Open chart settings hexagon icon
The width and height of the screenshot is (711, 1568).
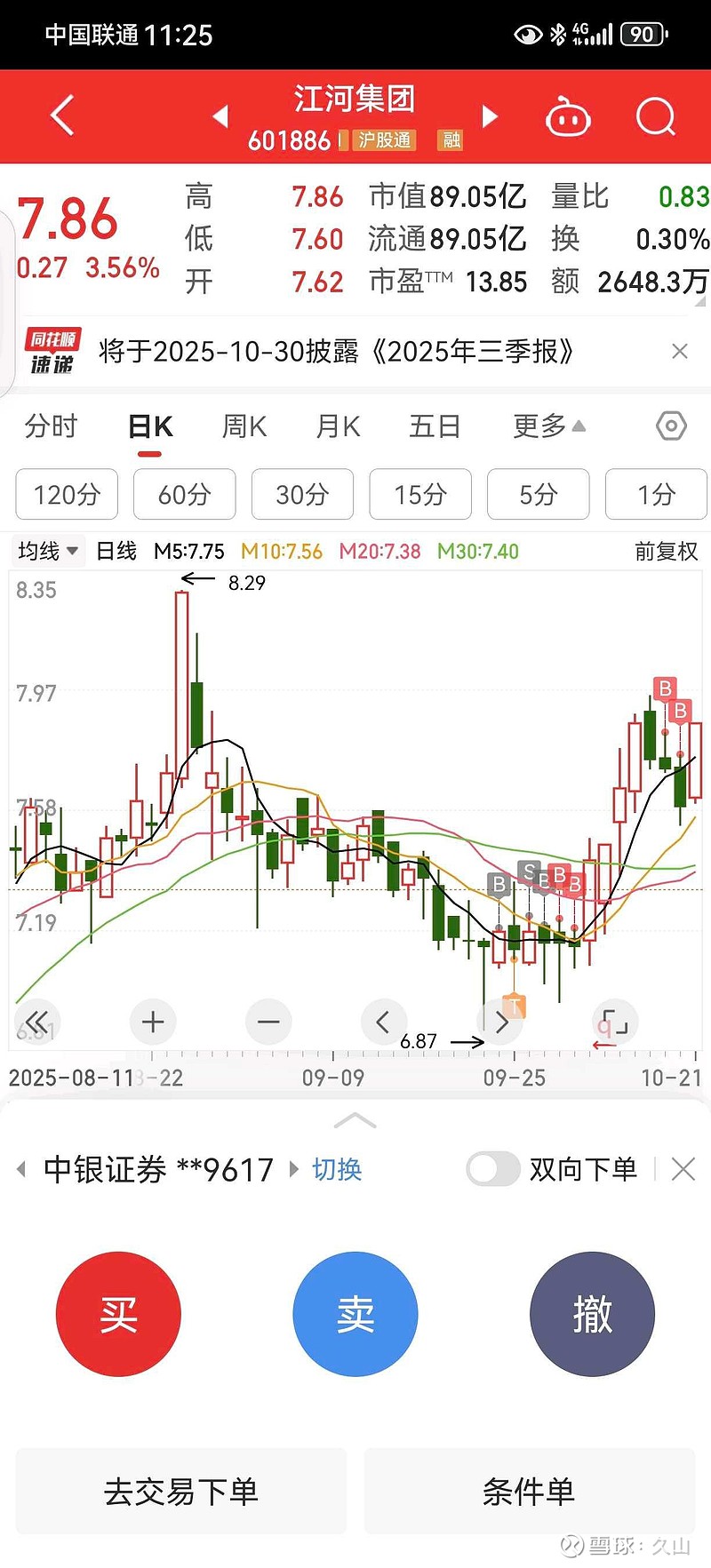[x=671, y=427]
